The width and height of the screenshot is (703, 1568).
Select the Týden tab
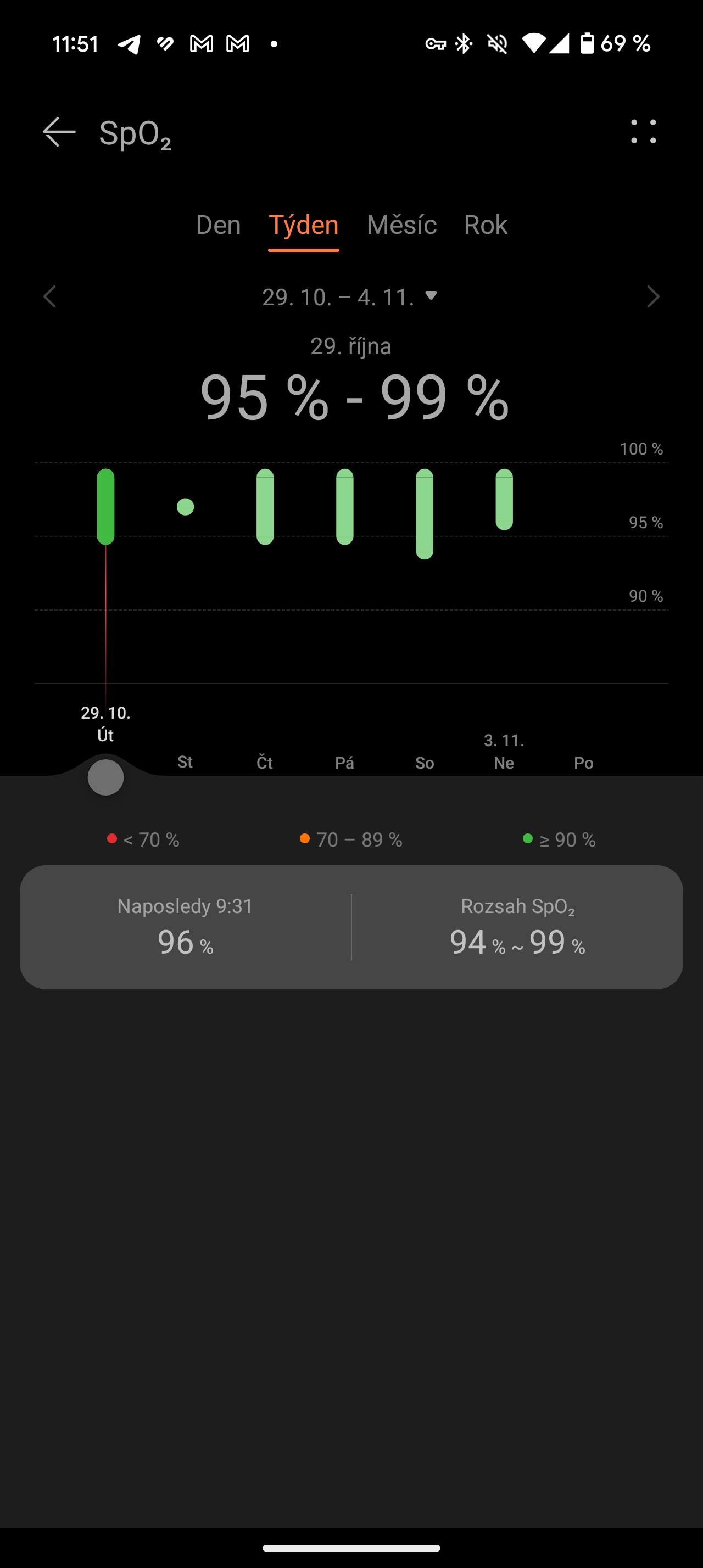304,225
